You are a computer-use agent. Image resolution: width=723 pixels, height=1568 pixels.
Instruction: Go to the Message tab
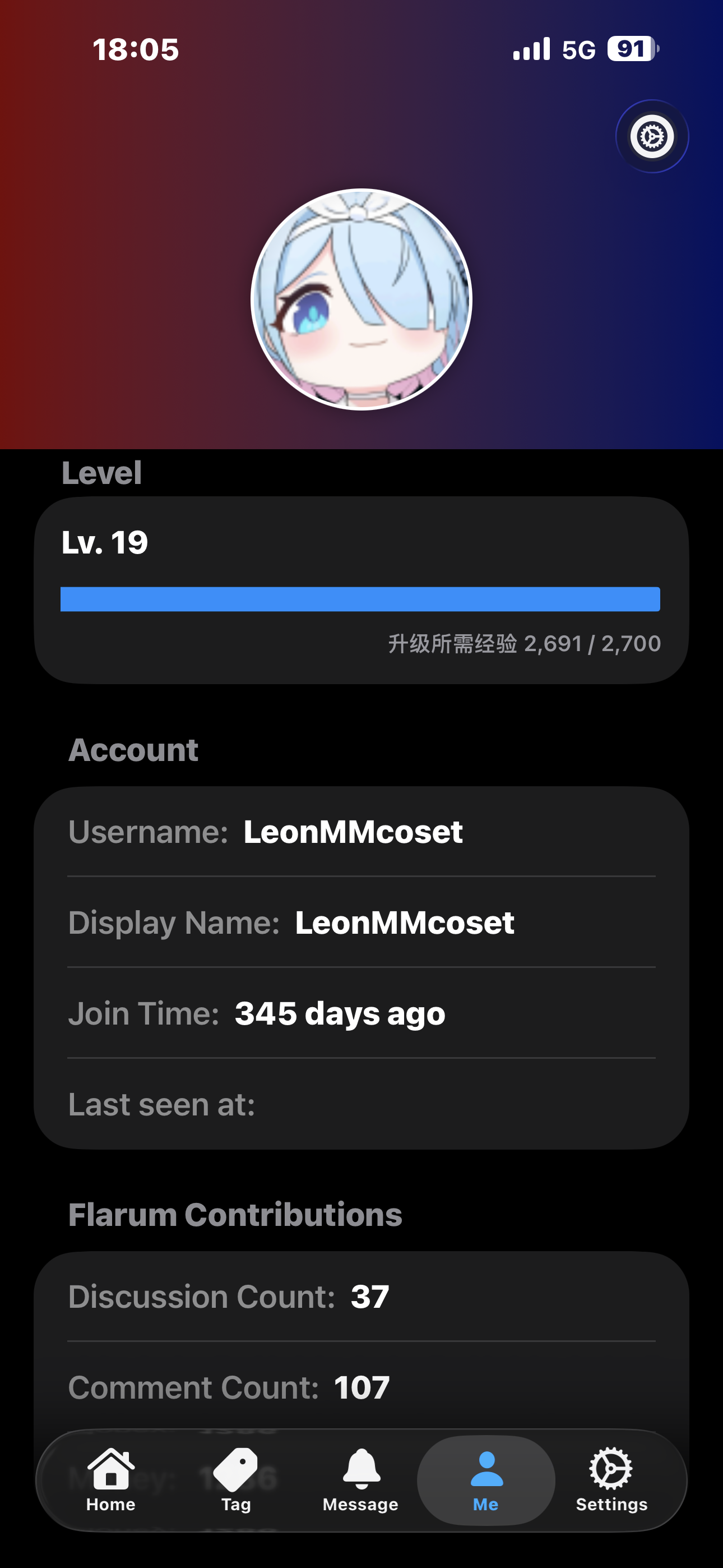(x=361, y=1479)
